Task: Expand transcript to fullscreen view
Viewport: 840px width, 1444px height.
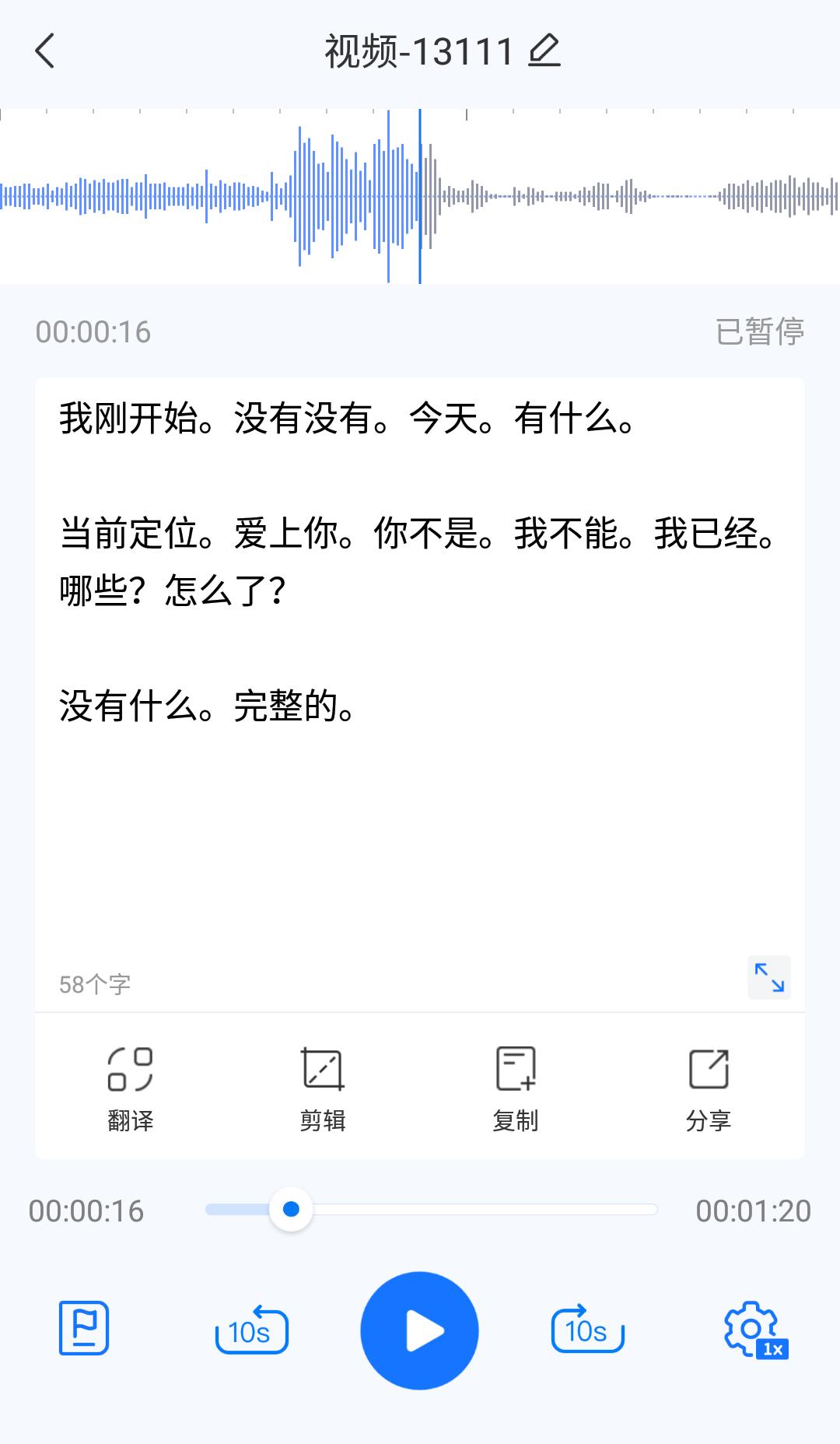Action: 768,978
